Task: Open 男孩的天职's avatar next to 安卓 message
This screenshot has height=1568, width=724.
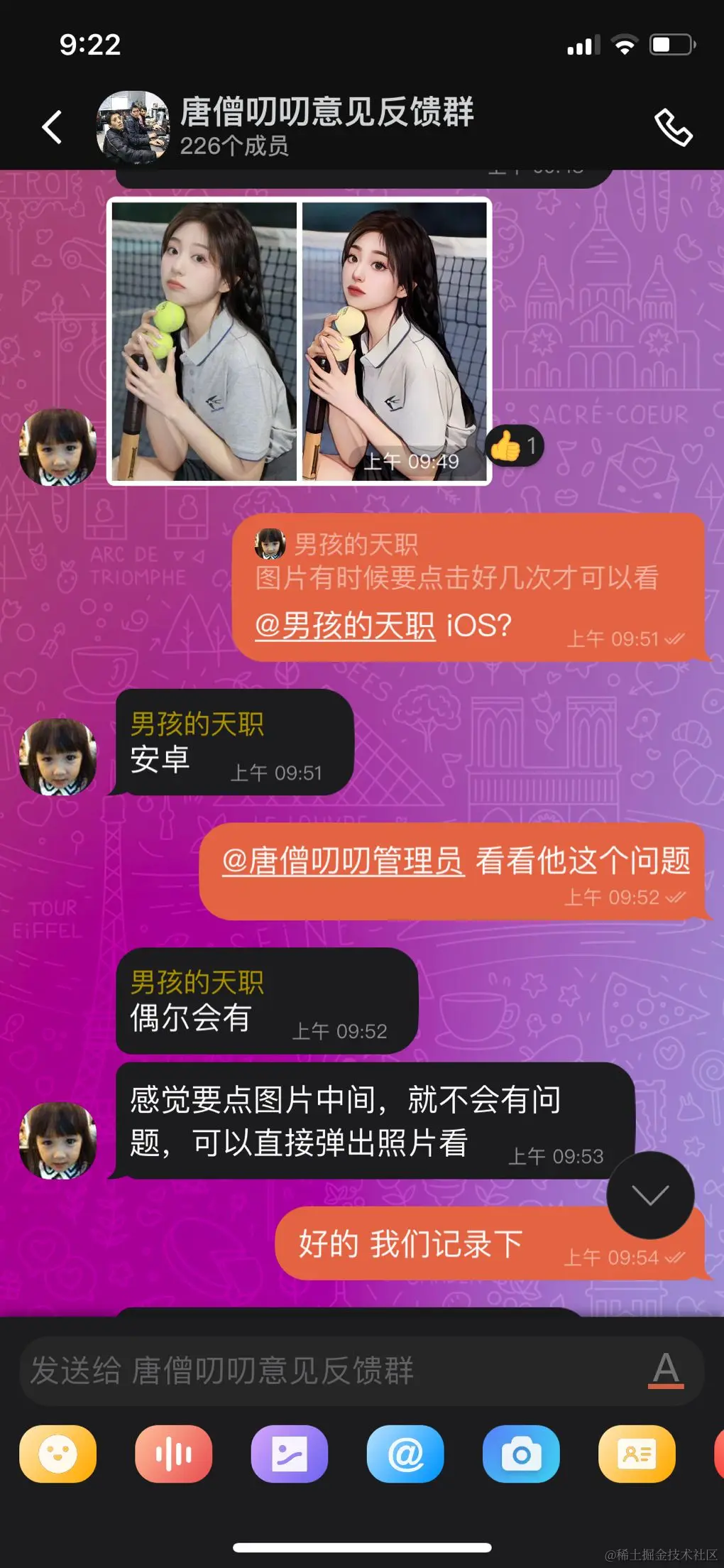Action: [x=58, y=756]
